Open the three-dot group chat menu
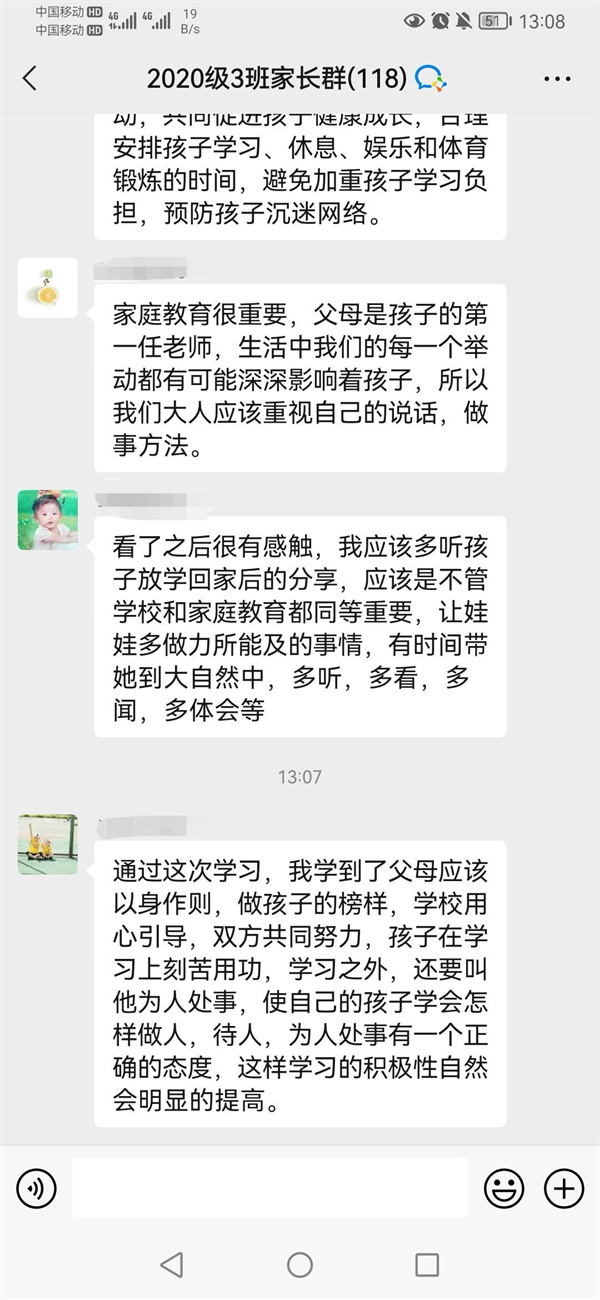The image size is (600, 1300). (557, 78)
